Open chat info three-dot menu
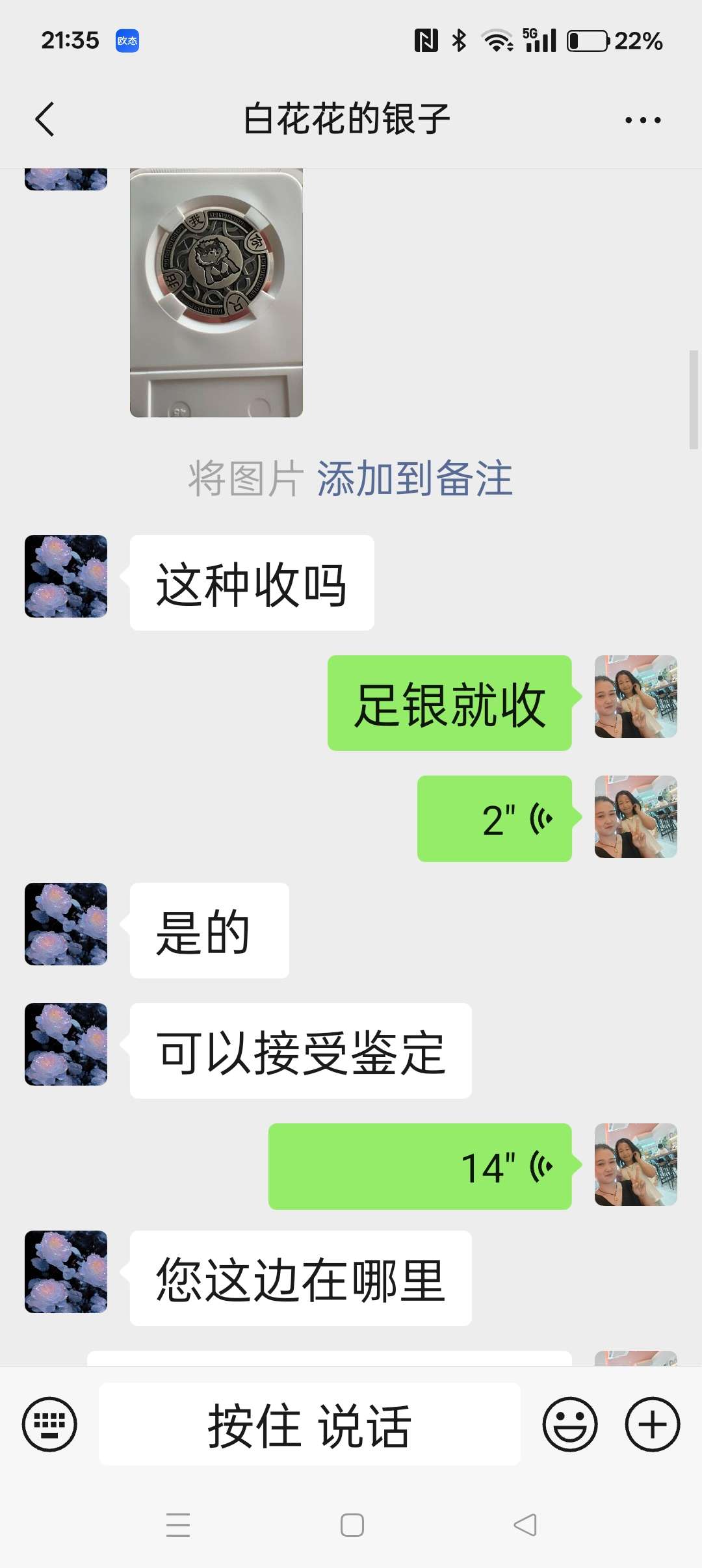The height and width of the screenshot is (1568, 702). [642, 120]
